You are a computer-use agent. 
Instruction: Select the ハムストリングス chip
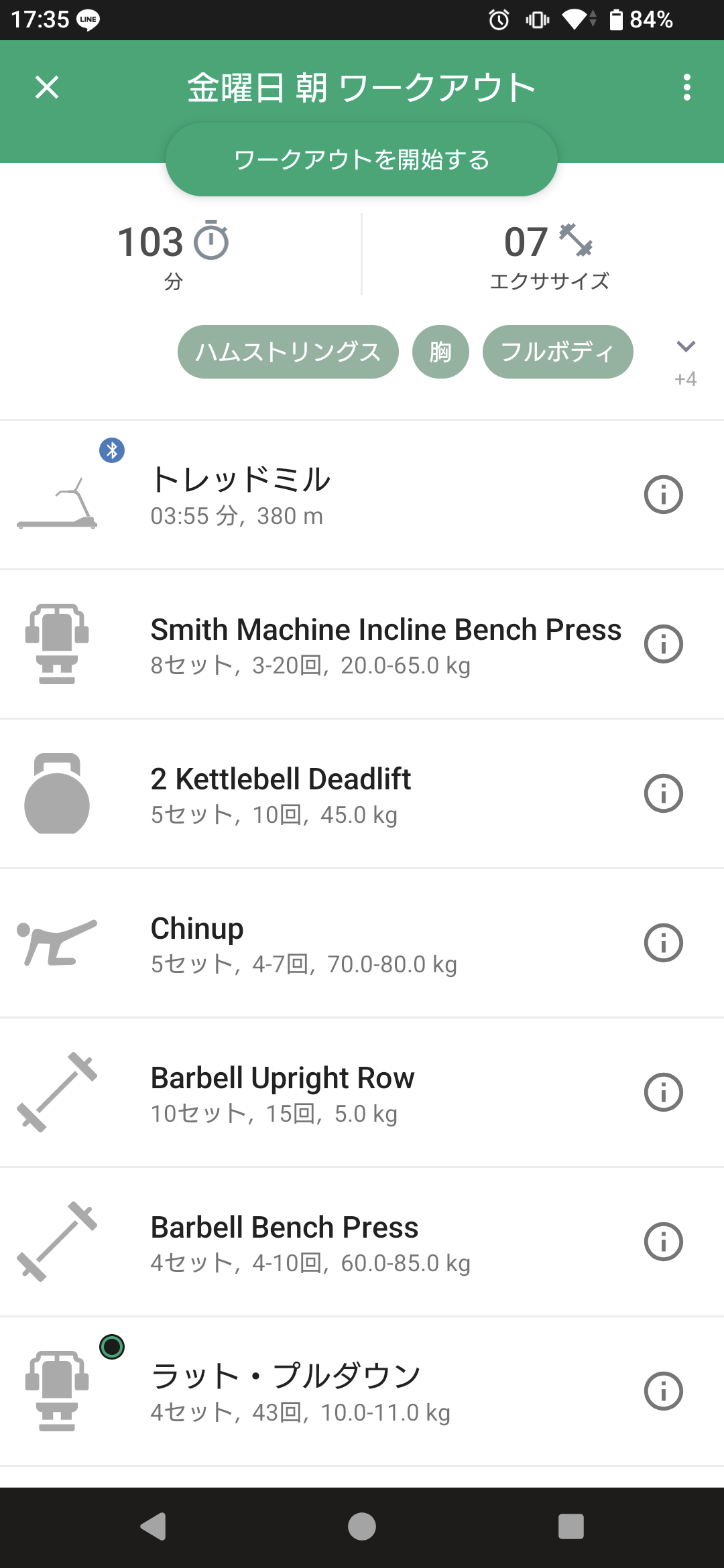pyautogui.click(x=288, y=352)
